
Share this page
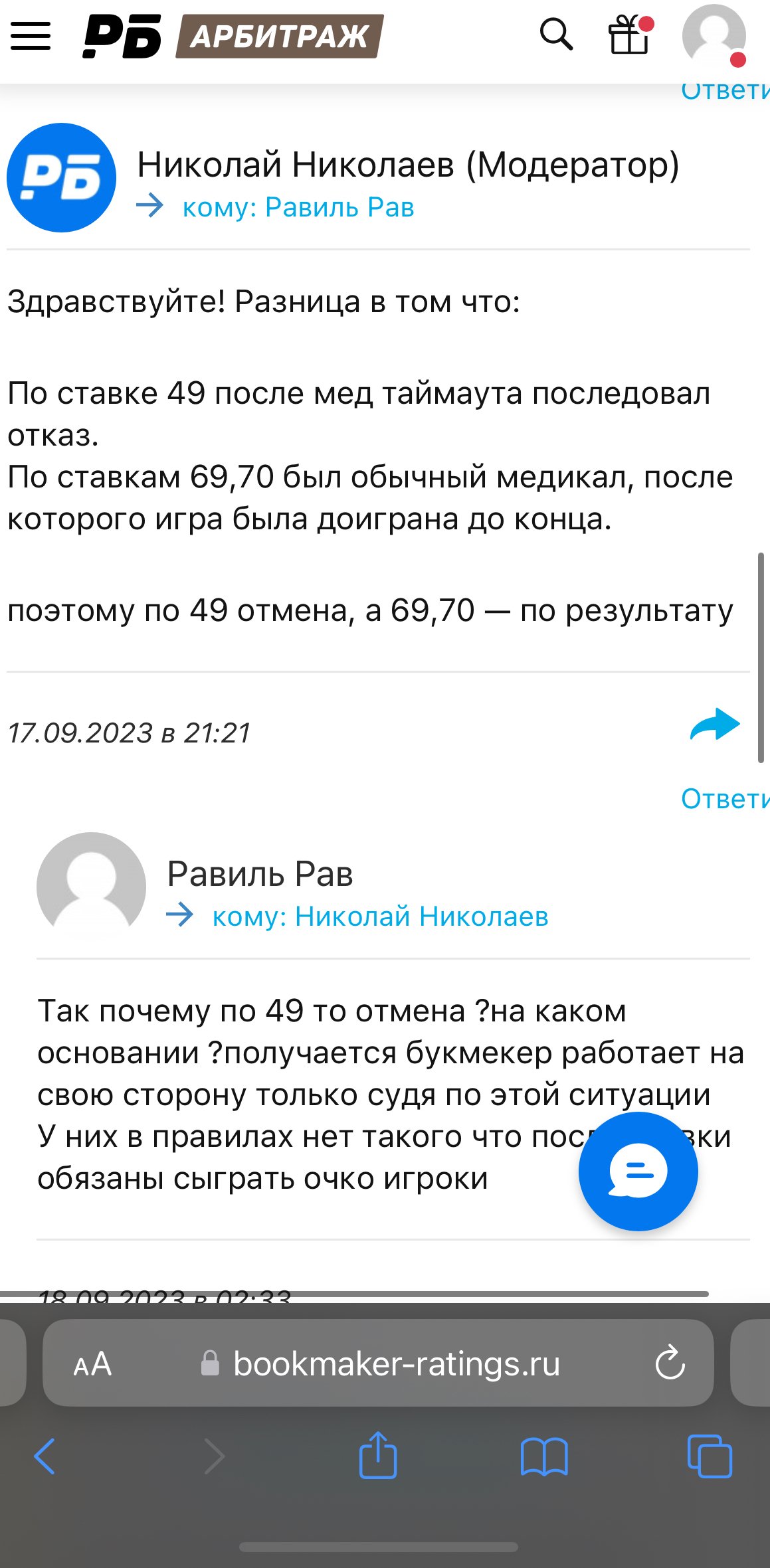click(x=378, y=1456)
